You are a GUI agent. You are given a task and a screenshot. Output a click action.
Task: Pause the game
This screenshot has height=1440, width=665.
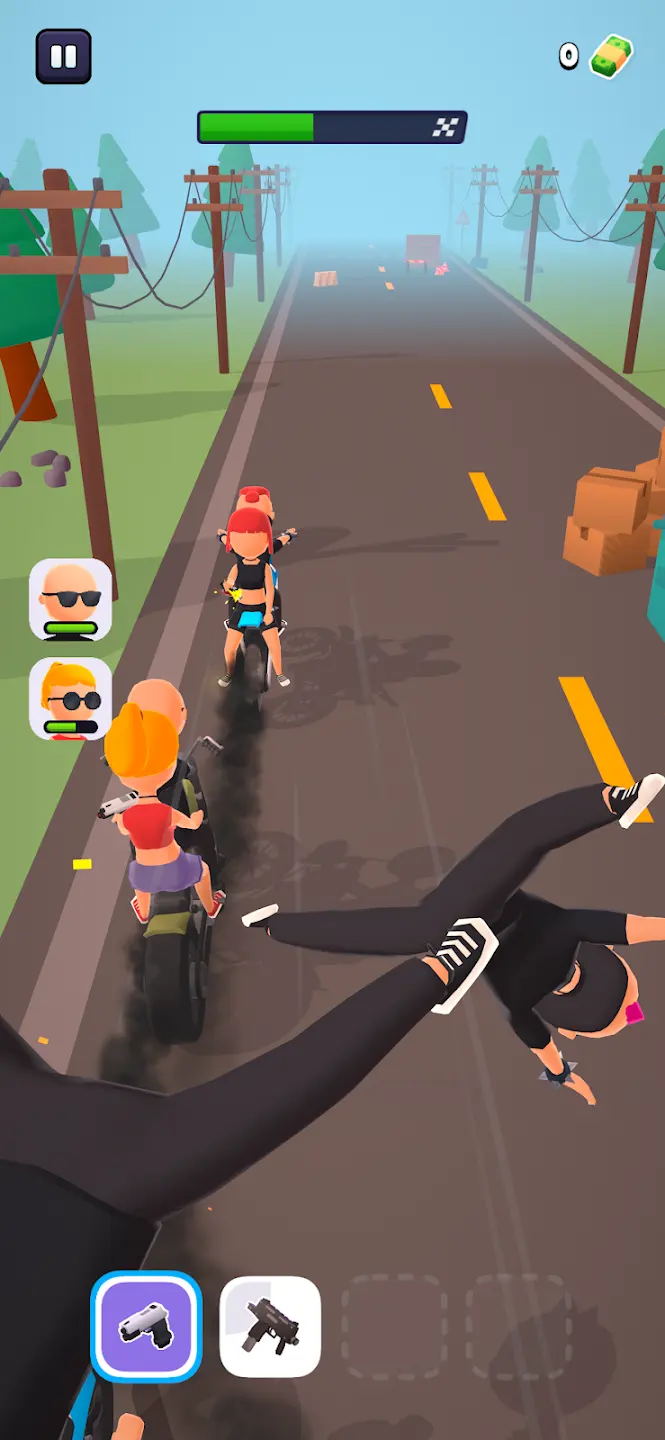(63, 56)
